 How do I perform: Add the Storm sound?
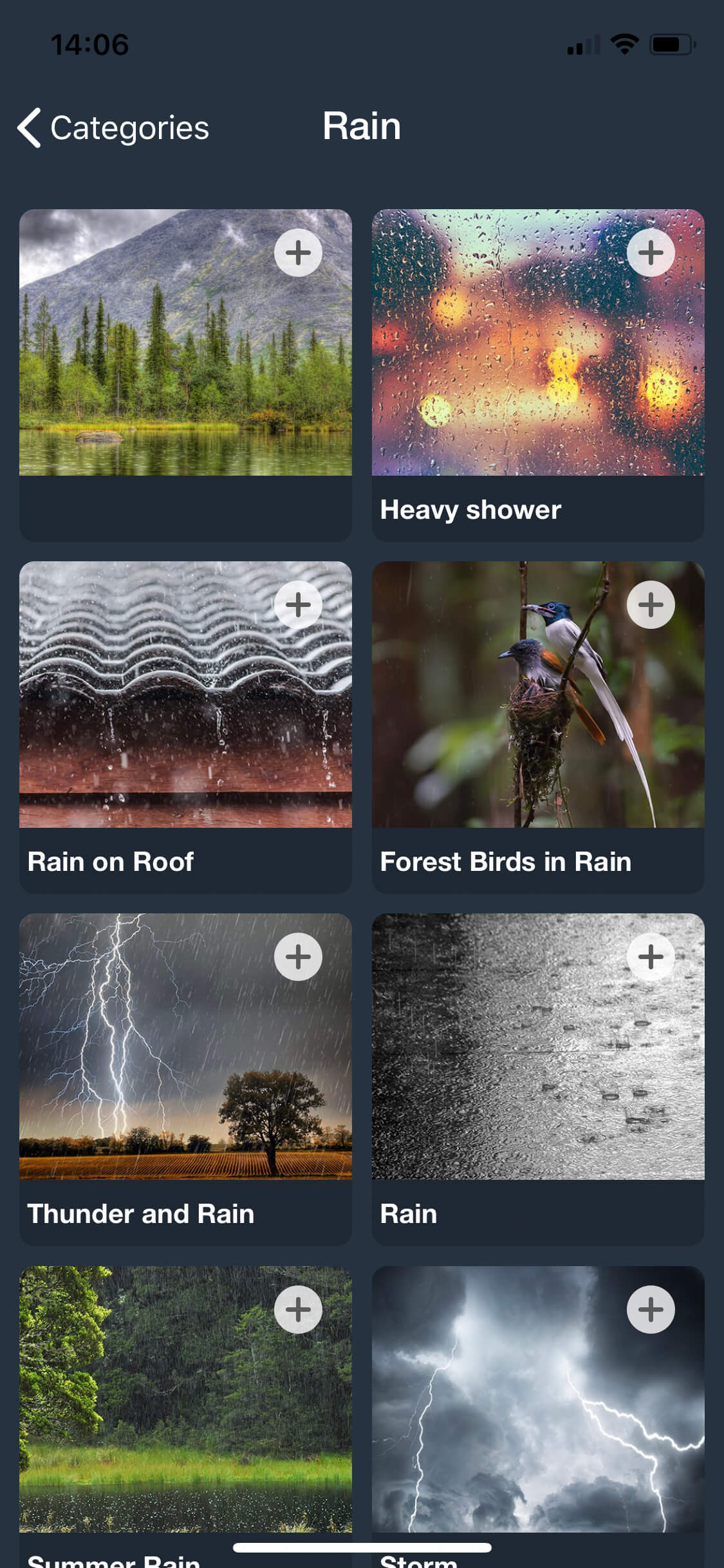pos(650,1309)
